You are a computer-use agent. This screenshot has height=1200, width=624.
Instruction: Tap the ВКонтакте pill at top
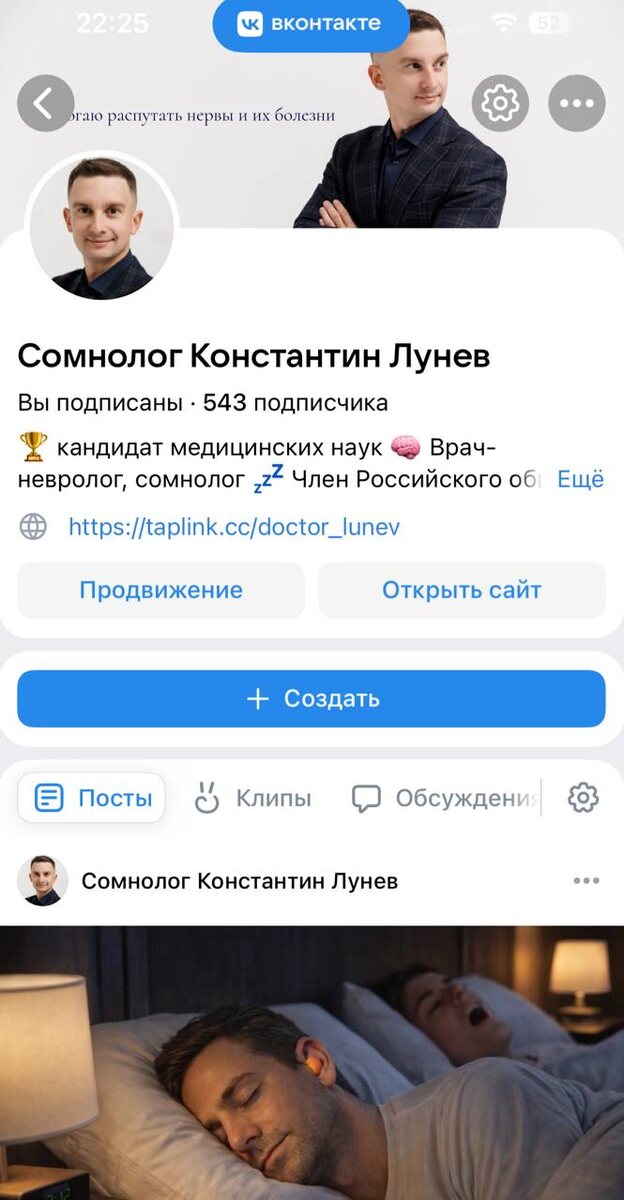pyautogui.click(x=311, y=24)
